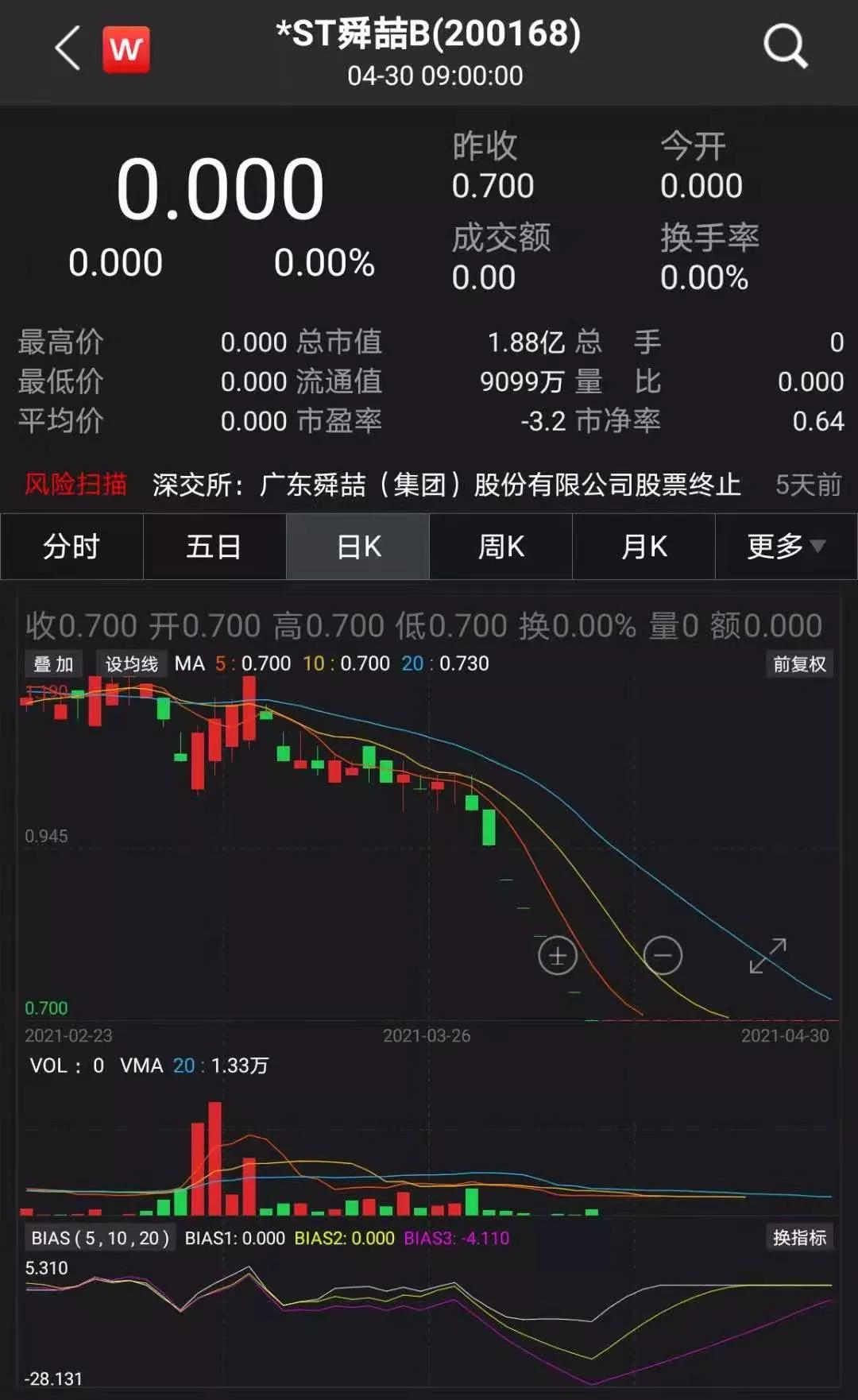Tap the red W icon
Viewport: 858px width, 1400px height.
126,49
